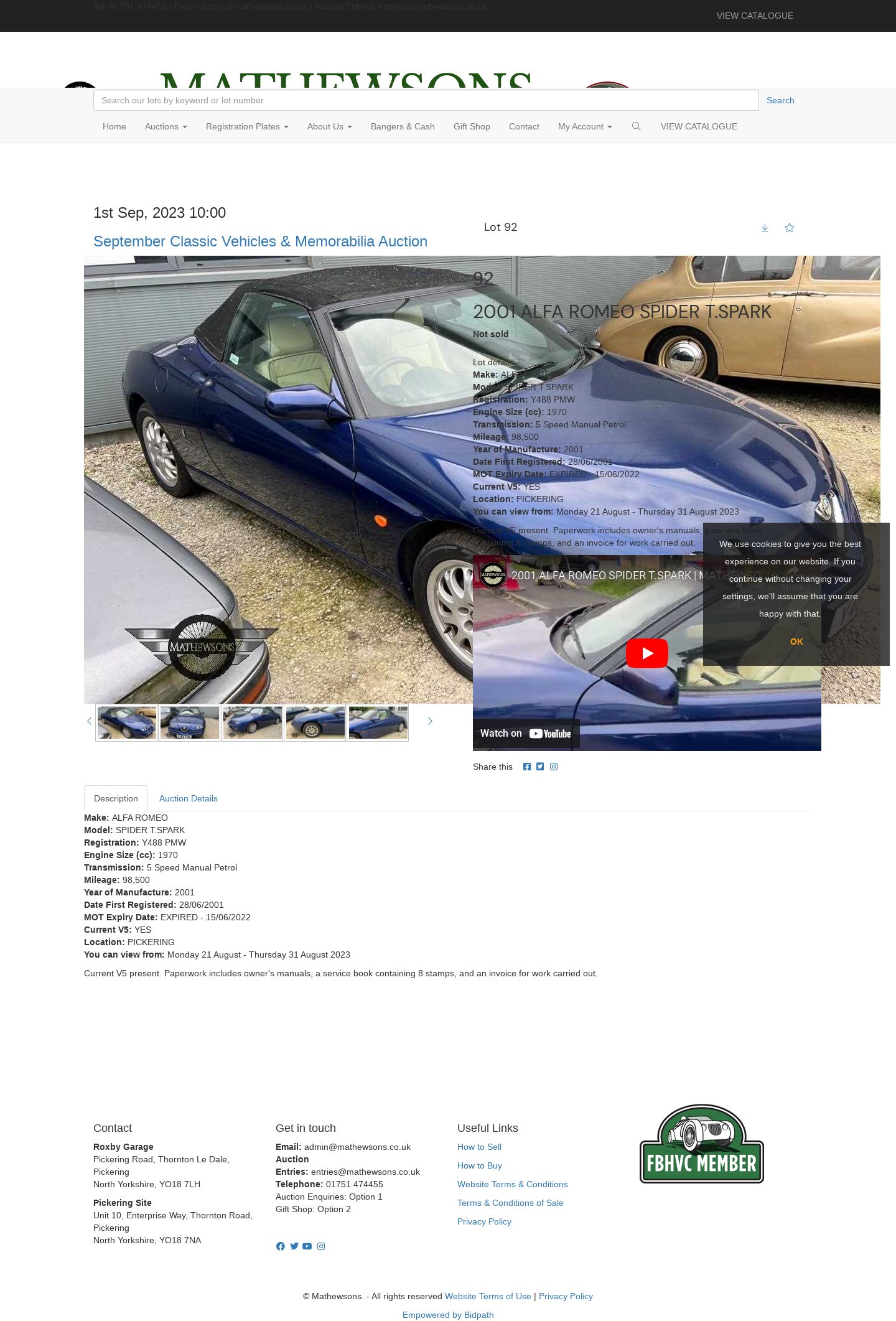Open September Classic Vehicles & Memorabilia Auction link

260,241
